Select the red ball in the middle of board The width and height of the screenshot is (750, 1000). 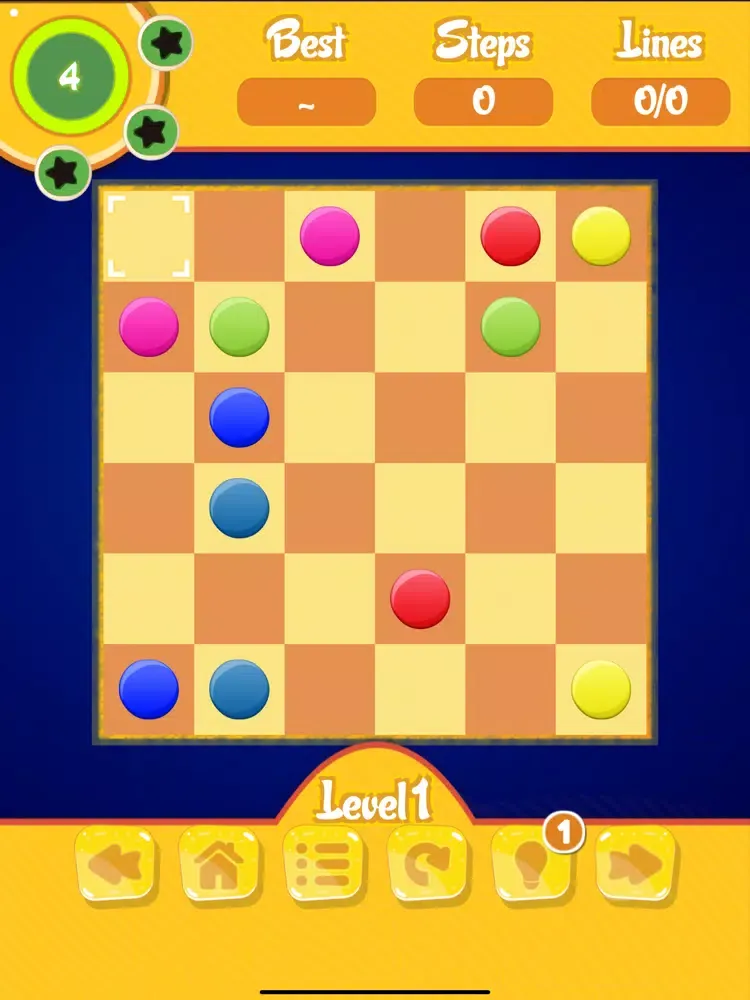coord(420,596)
